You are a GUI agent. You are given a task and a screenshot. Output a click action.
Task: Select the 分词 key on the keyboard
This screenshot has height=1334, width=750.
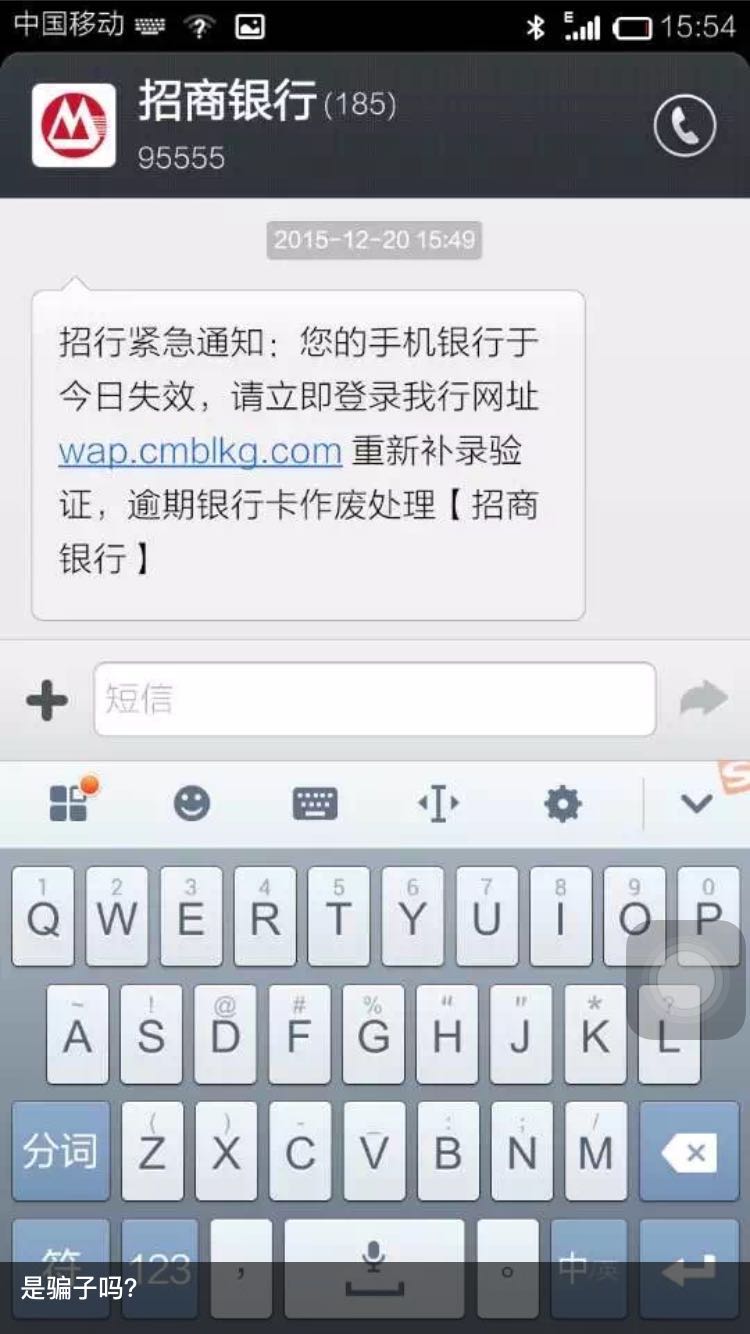[60, 1150]
